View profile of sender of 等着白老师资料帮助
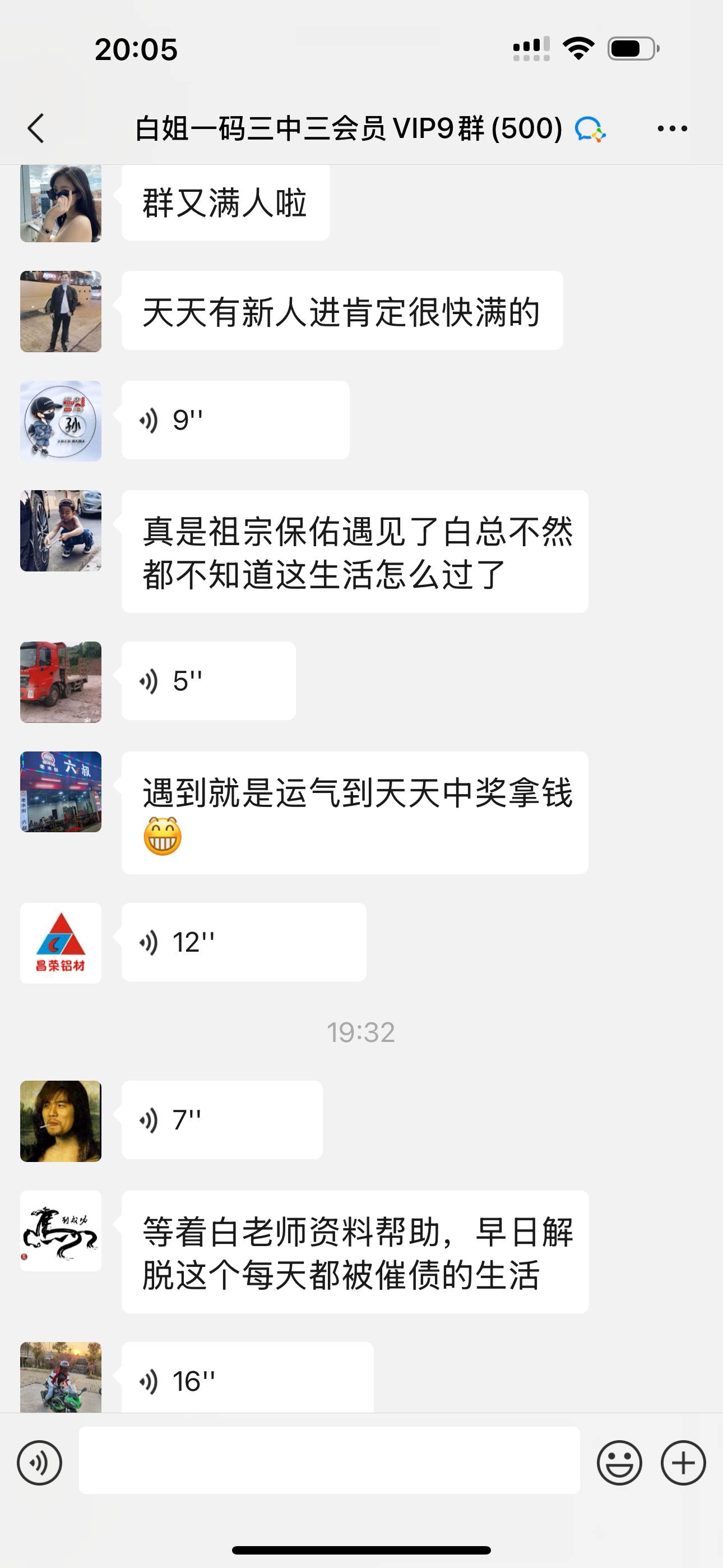 [x=61, y=1231]
